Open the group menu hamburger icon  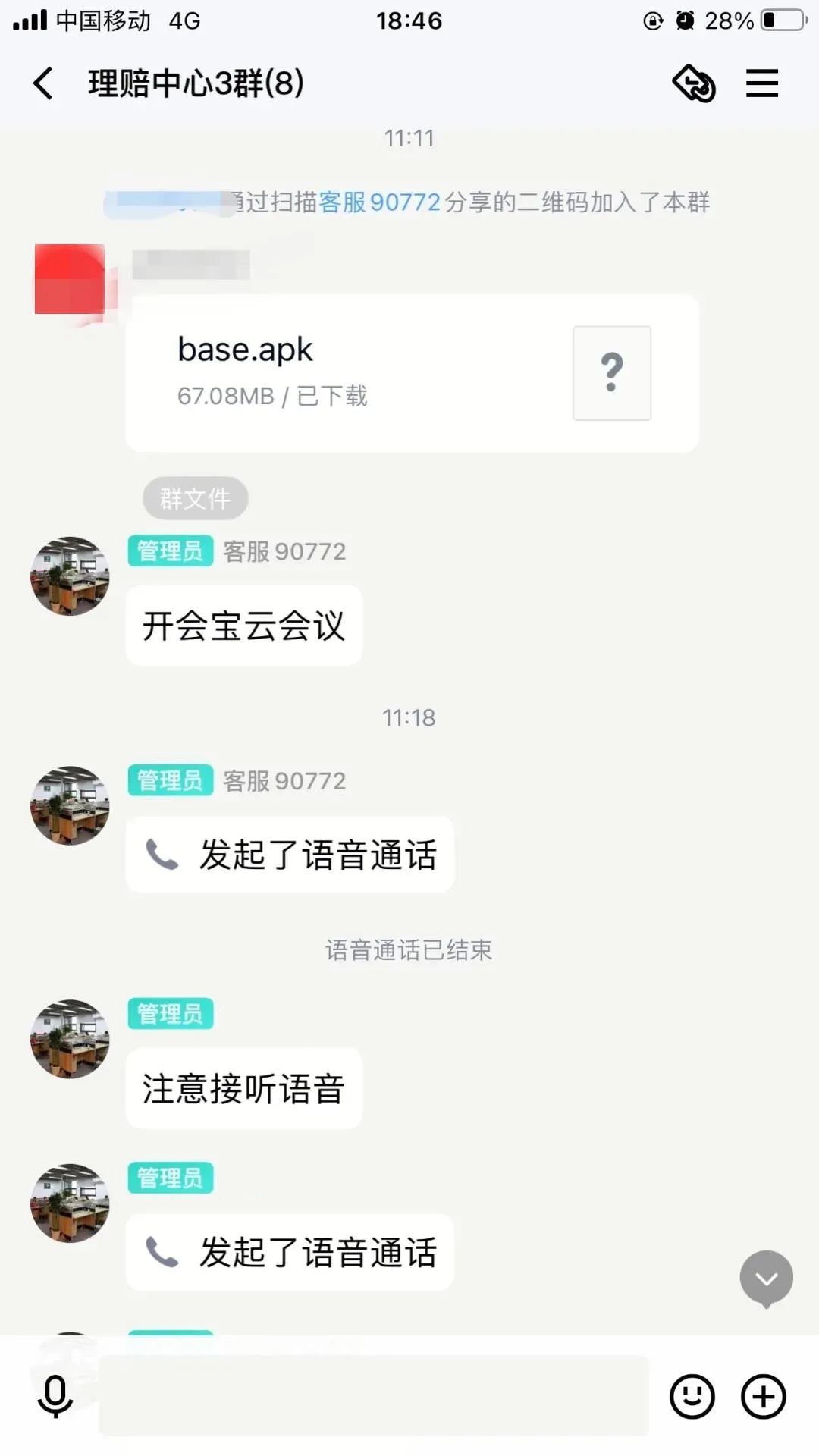tap(761, 83)
